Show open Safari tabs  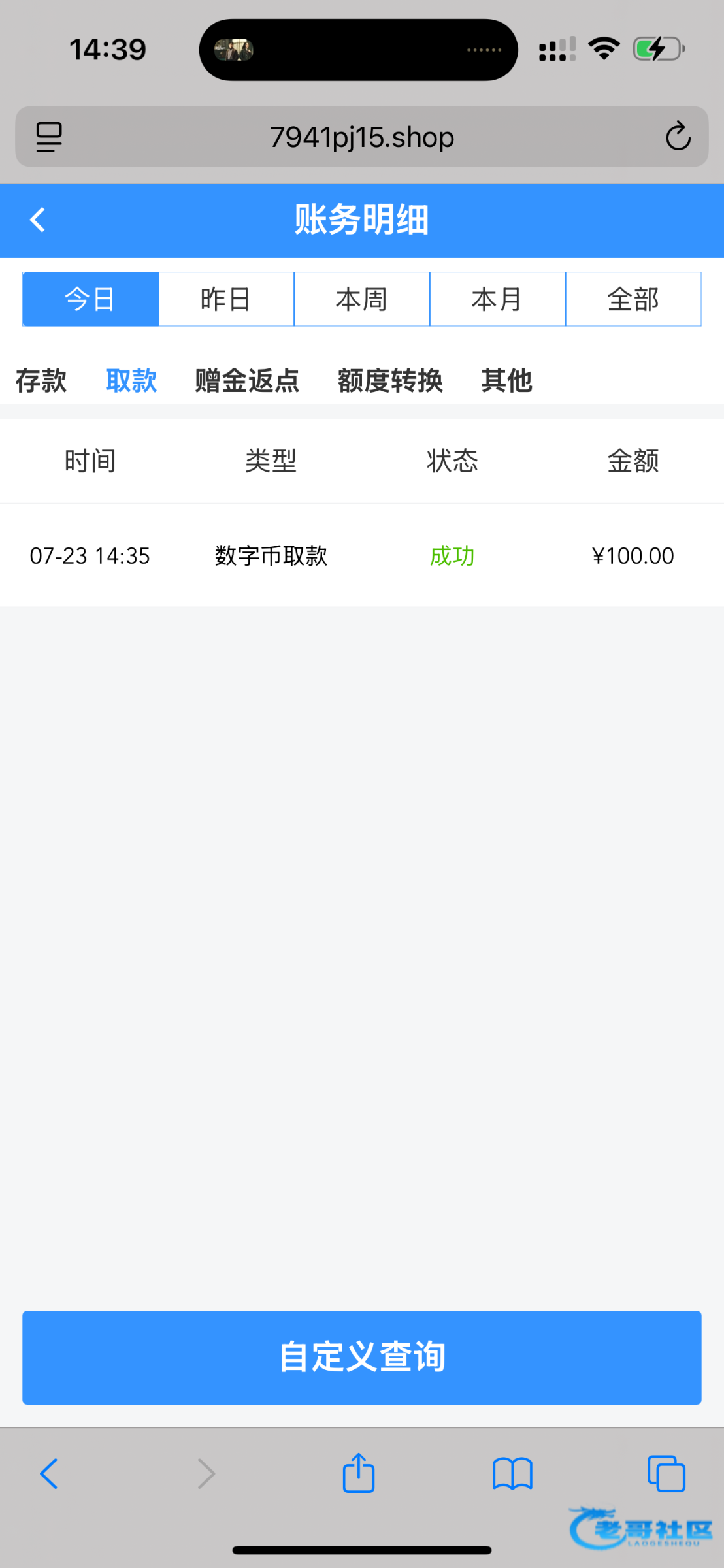click(x=666, y=1474)
